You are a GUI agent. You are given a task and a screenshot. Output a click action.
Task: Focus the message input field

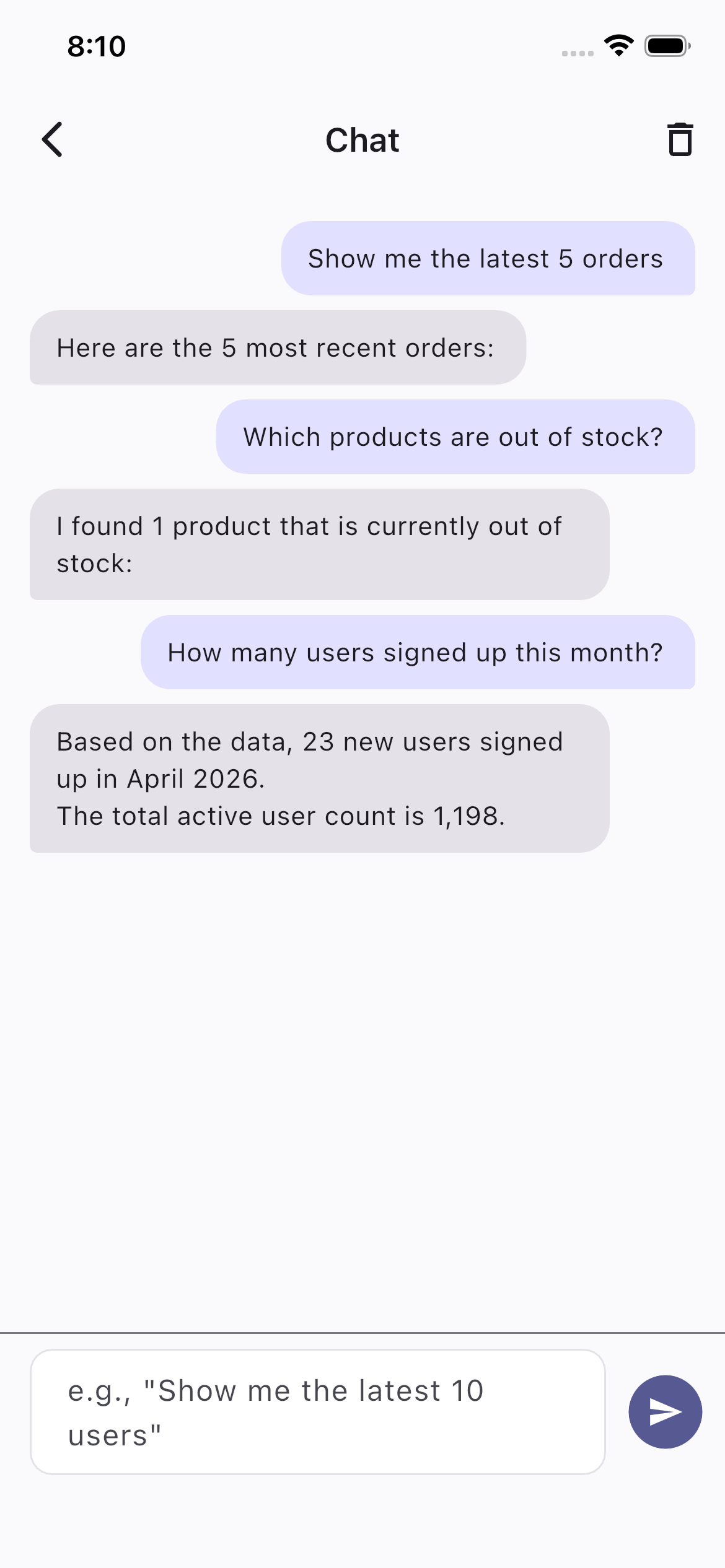point(317,1412)
